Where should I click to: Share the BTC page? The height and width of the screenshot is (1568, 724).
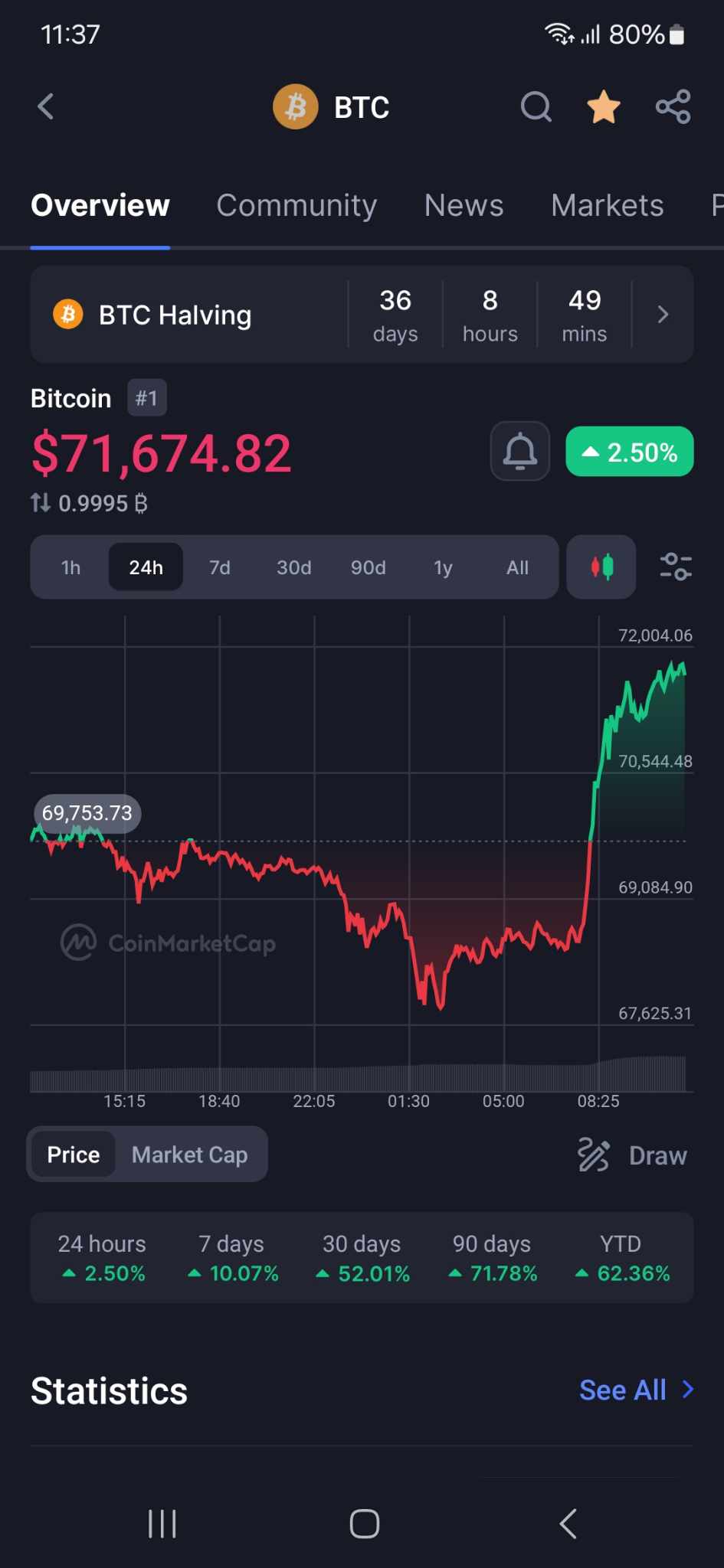tap(673, 106)
